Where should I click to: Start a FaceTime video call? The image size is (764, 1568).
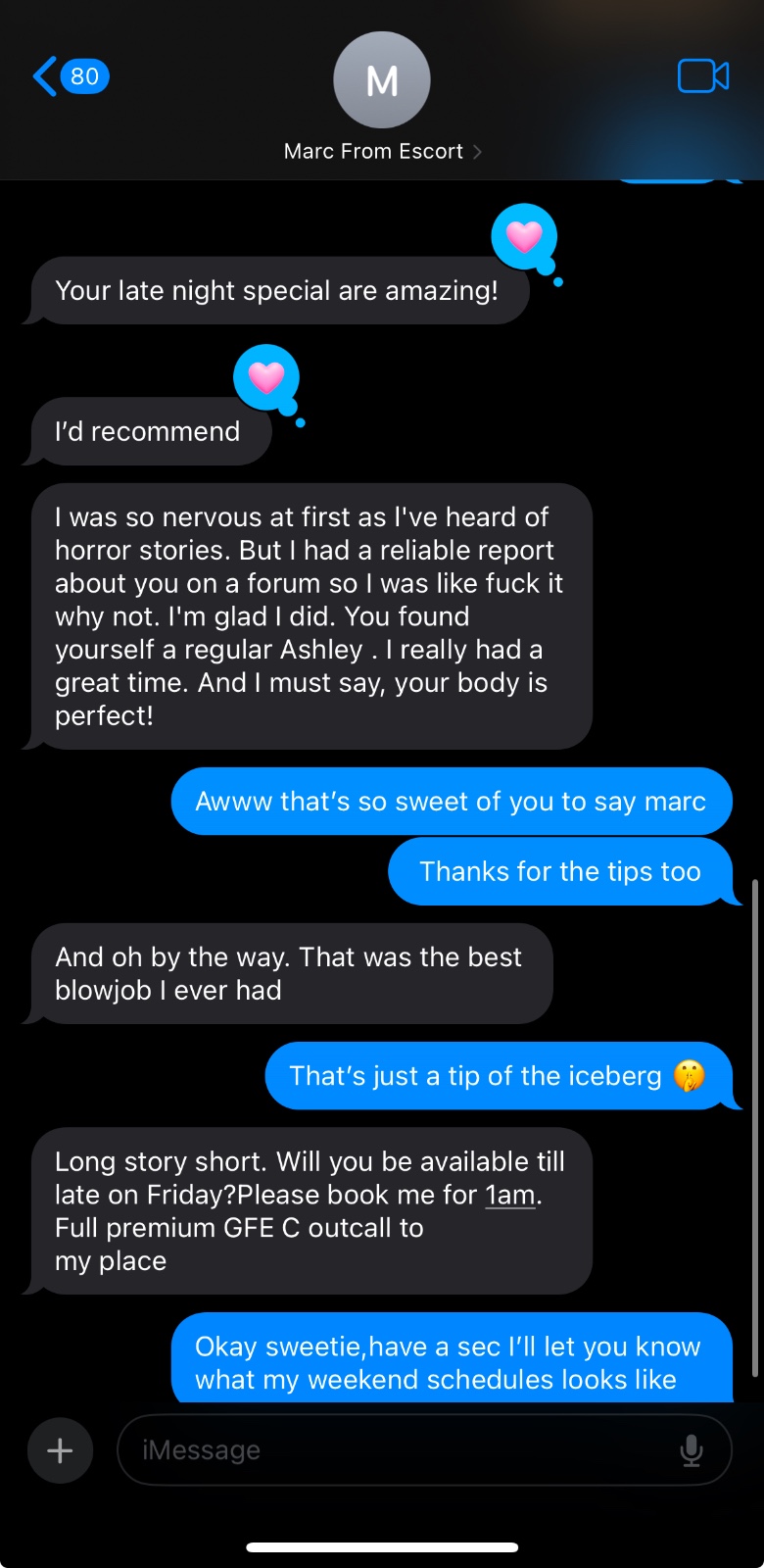pos(702,76)
